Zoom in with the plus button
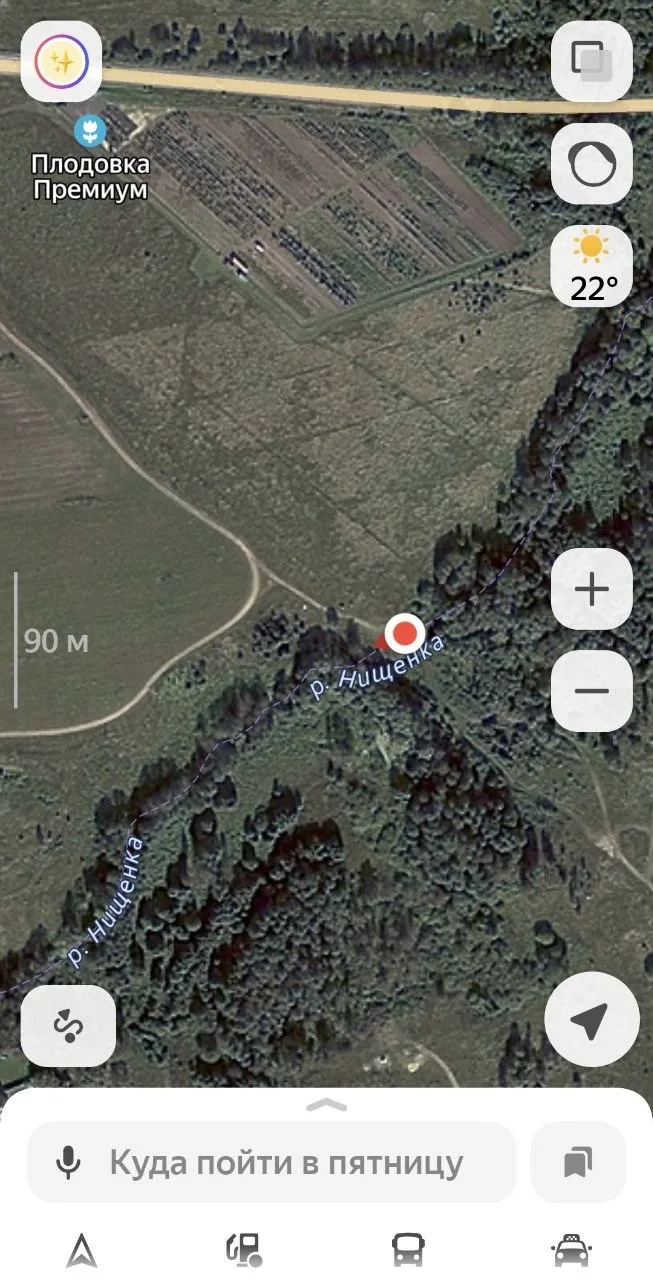Viewport: 653px width, 1280px height. pos(592,590)
